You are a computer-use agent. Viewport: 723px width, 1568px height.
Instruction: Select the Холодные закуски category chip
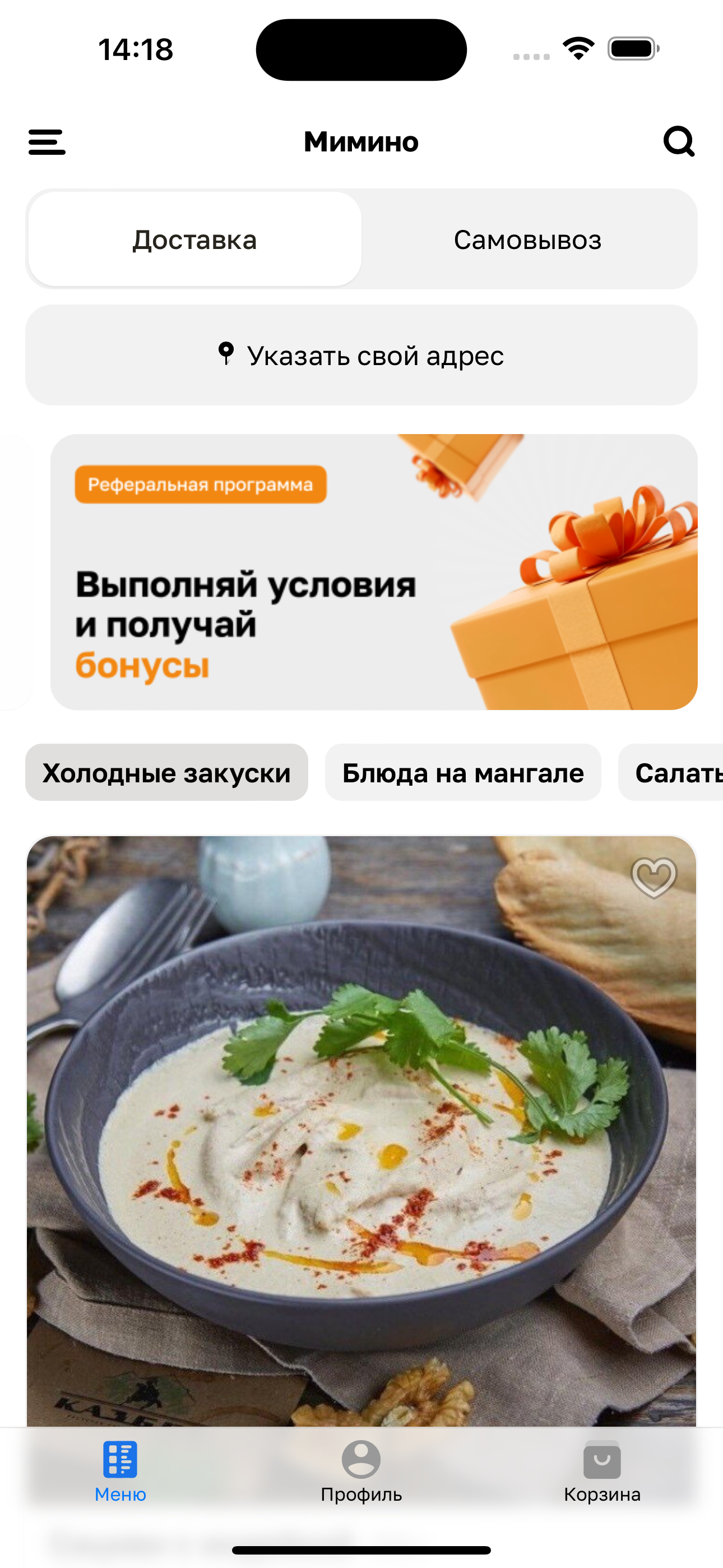coord(166,772)
